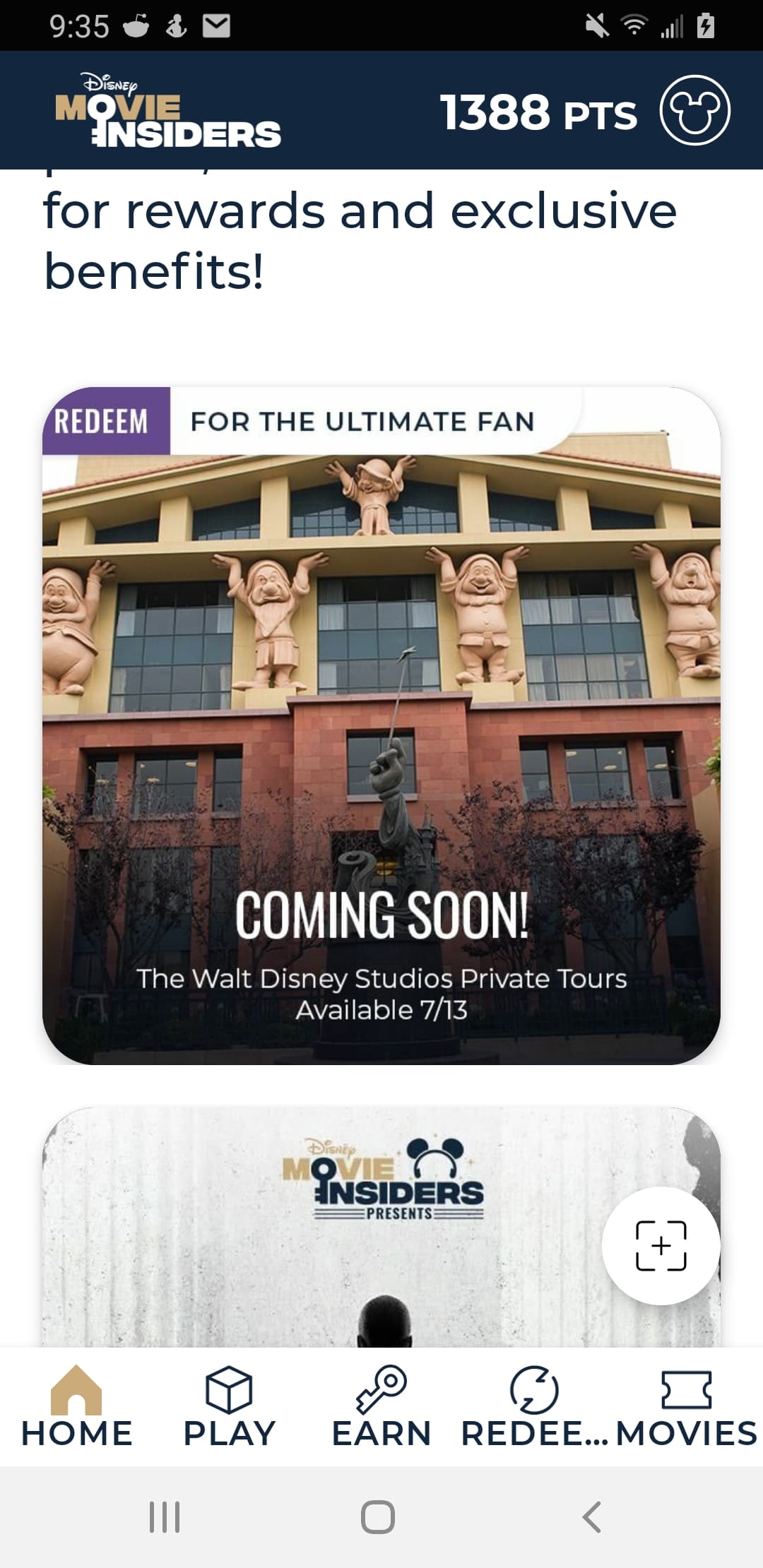
Task: Switch to the Movies tab
Action: pyautogui.click(x=686, y=1407)
